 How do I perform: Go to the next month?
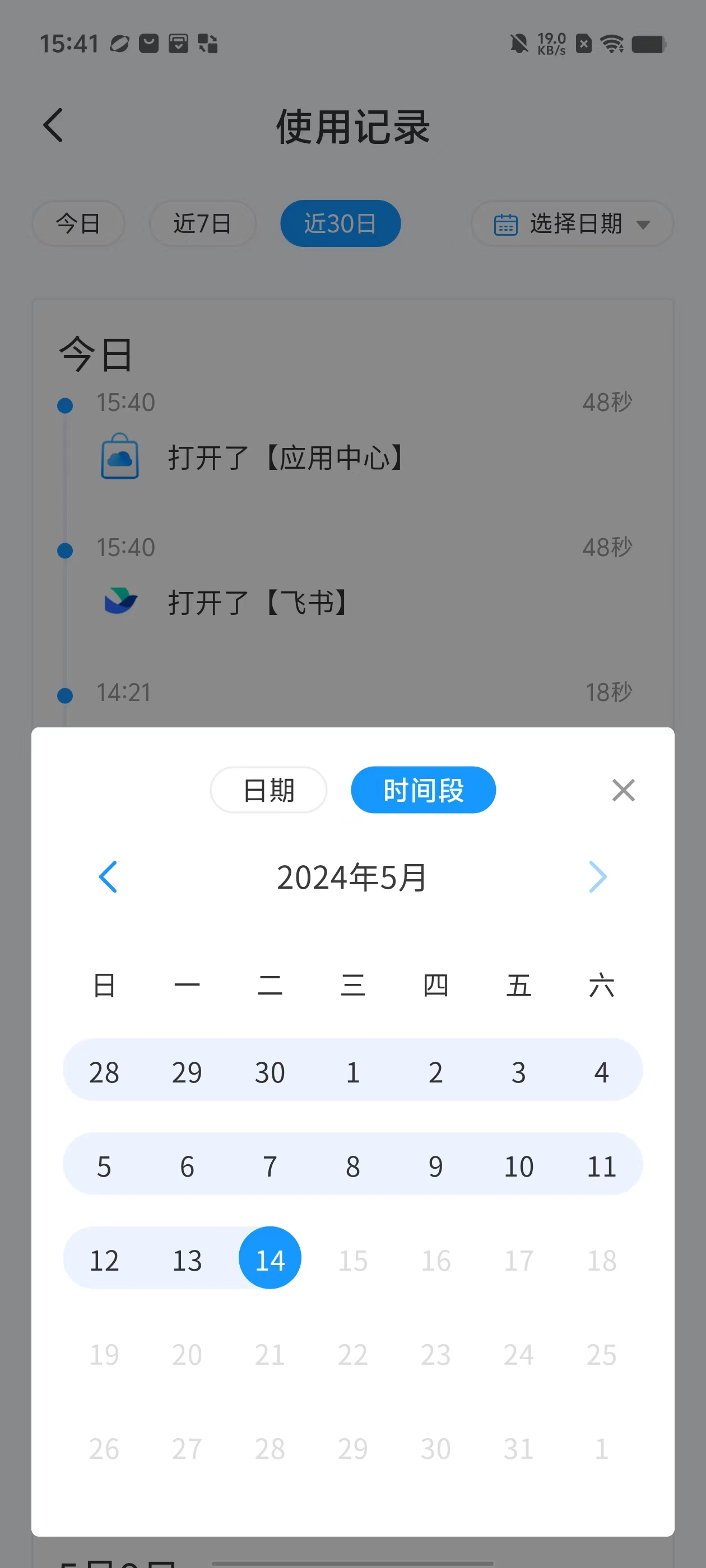(597, 876)
